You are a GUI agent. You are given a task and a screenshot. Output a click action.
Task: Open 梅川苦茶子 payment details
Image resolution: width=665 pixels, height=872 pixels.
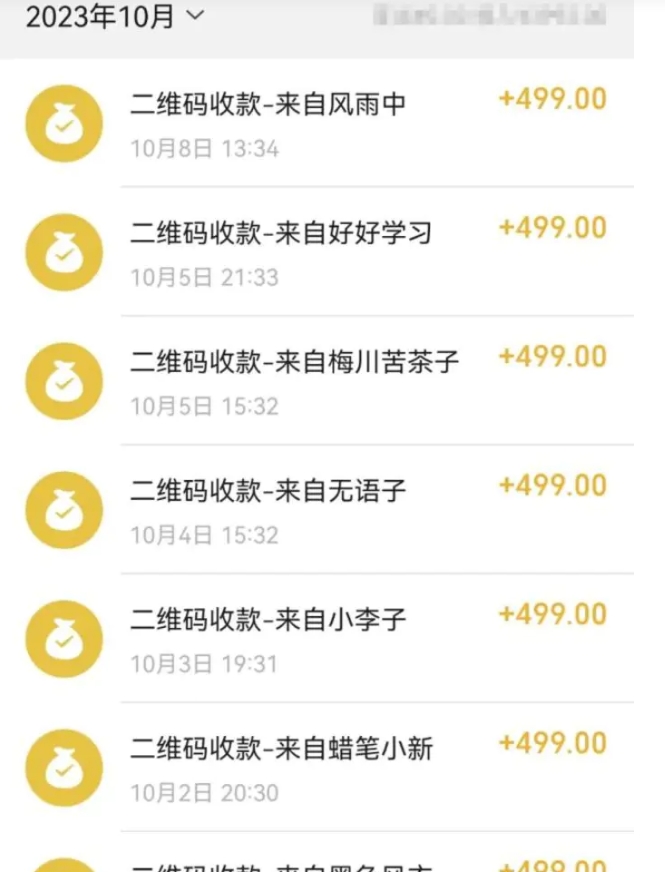[x=330, y=380]
